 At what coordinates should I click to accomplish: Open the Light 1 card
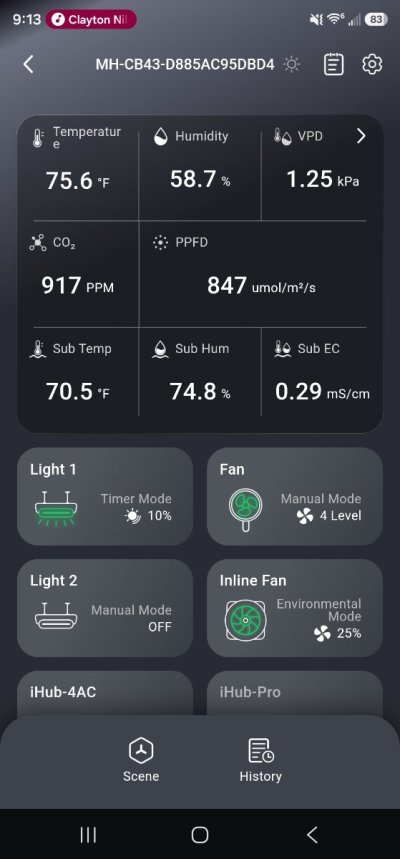[x=105, y=496]
